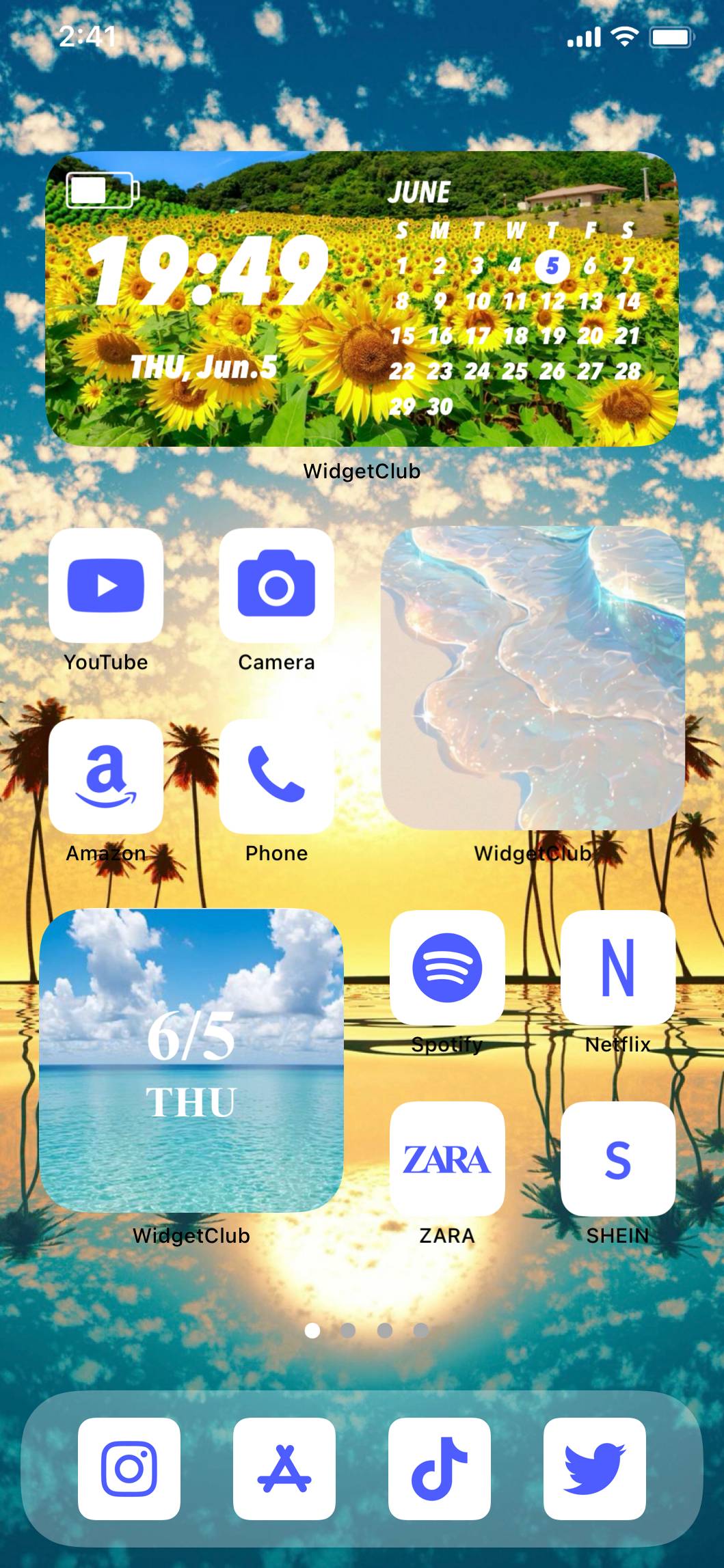This screenshot has width=724, height=1568.
Task: Open the App Store from the dock
Action: click(x=284, y=1469)
